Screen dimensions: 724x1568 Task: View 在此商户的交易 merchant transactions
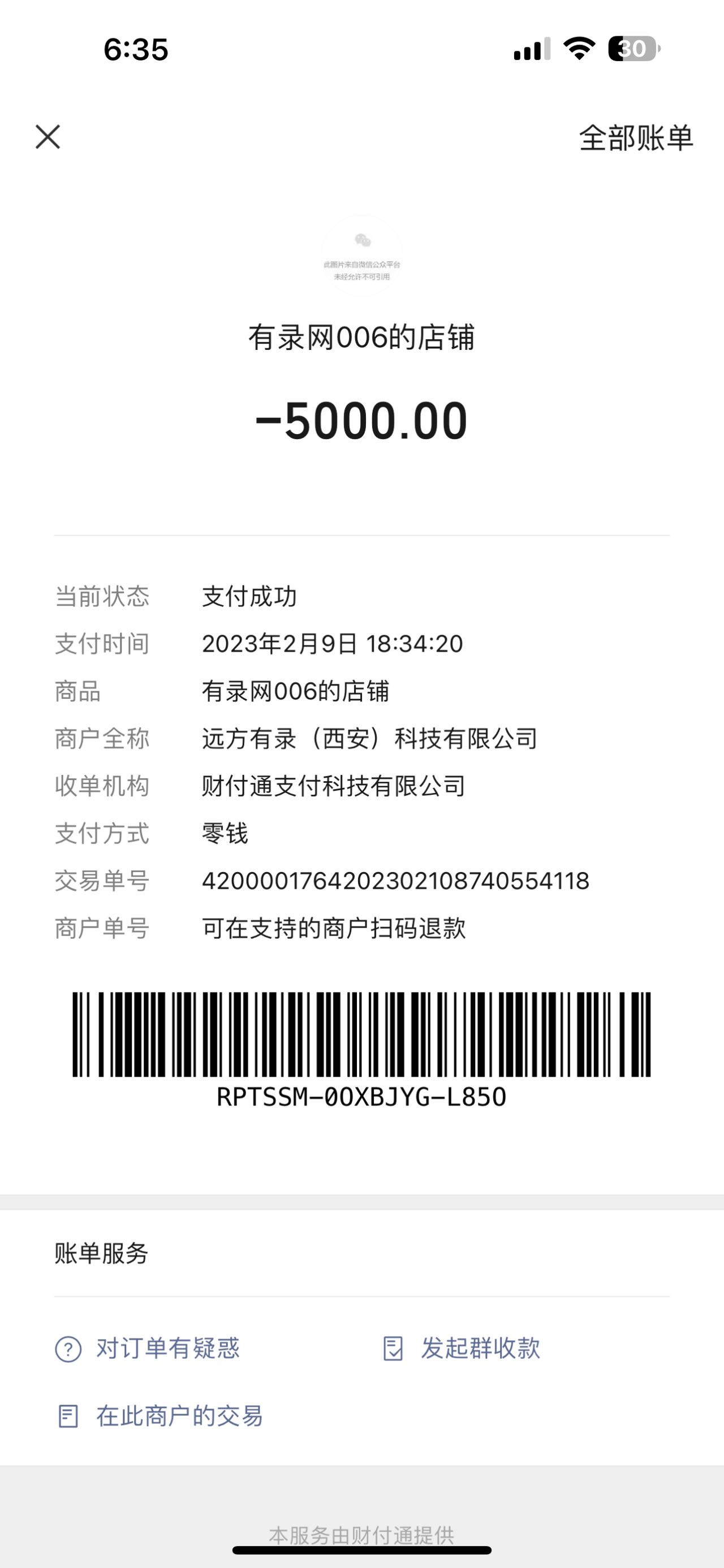(x=160, y=1417)
